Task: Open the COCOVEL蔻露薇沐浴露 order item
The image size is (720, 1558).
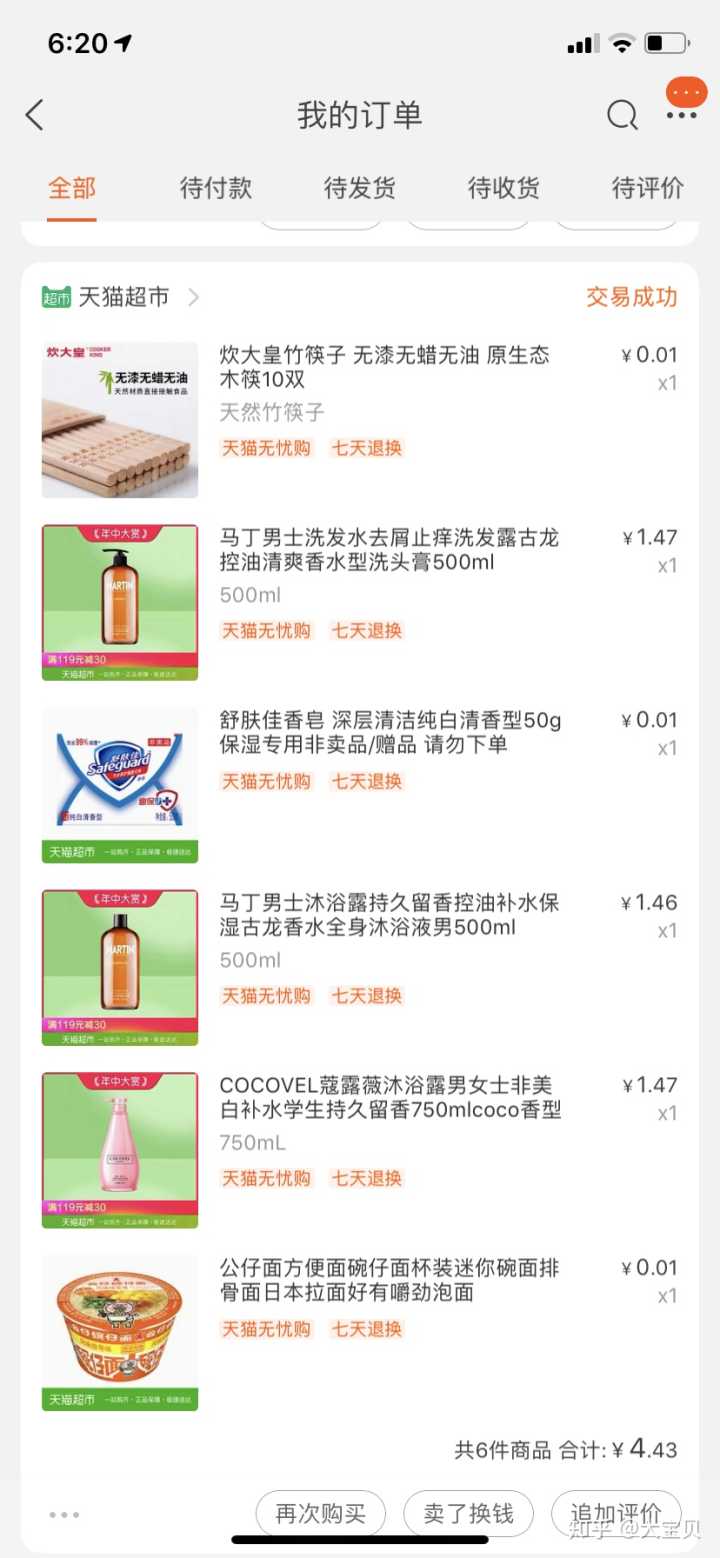Action: (390, 1098)
